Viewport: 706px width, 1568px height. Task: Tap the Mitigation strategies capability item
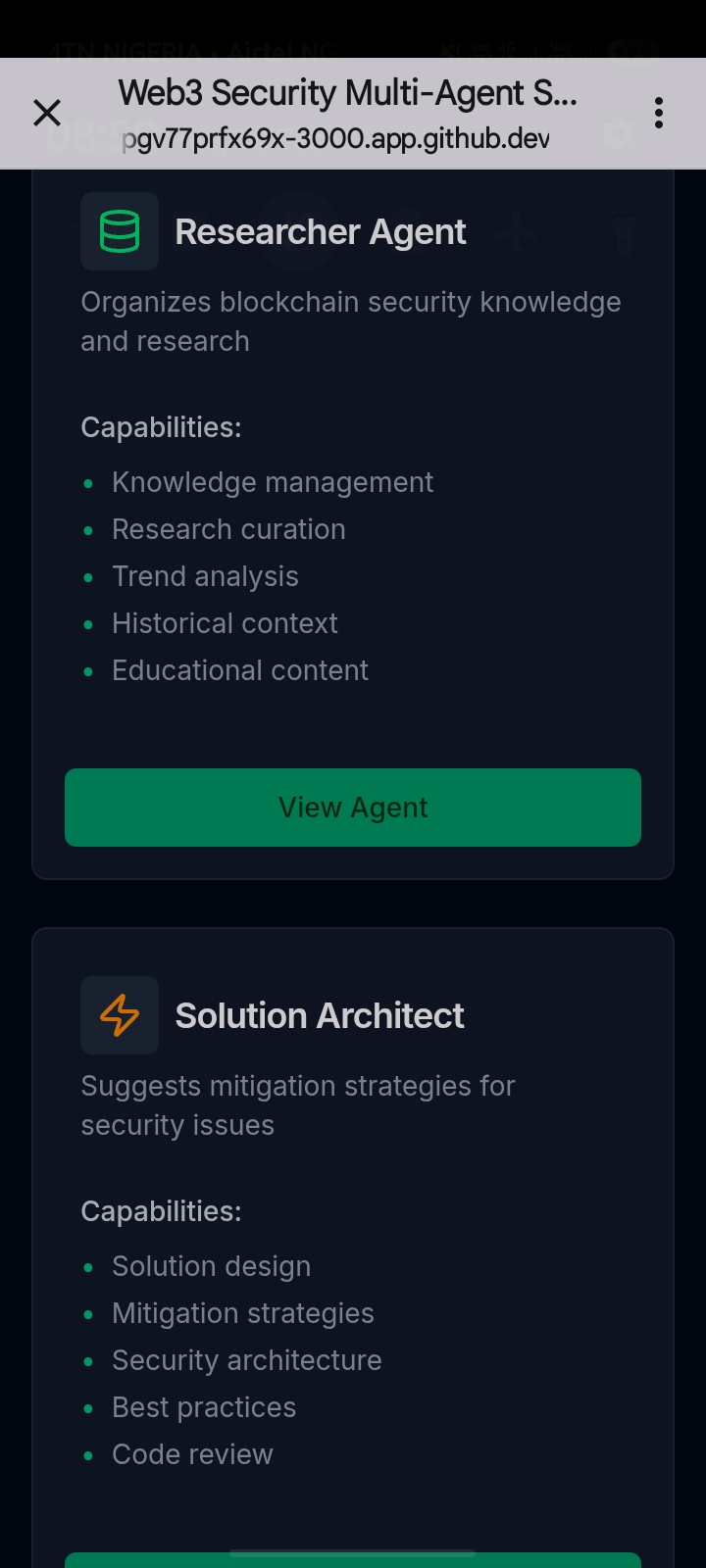[242, 1313]
